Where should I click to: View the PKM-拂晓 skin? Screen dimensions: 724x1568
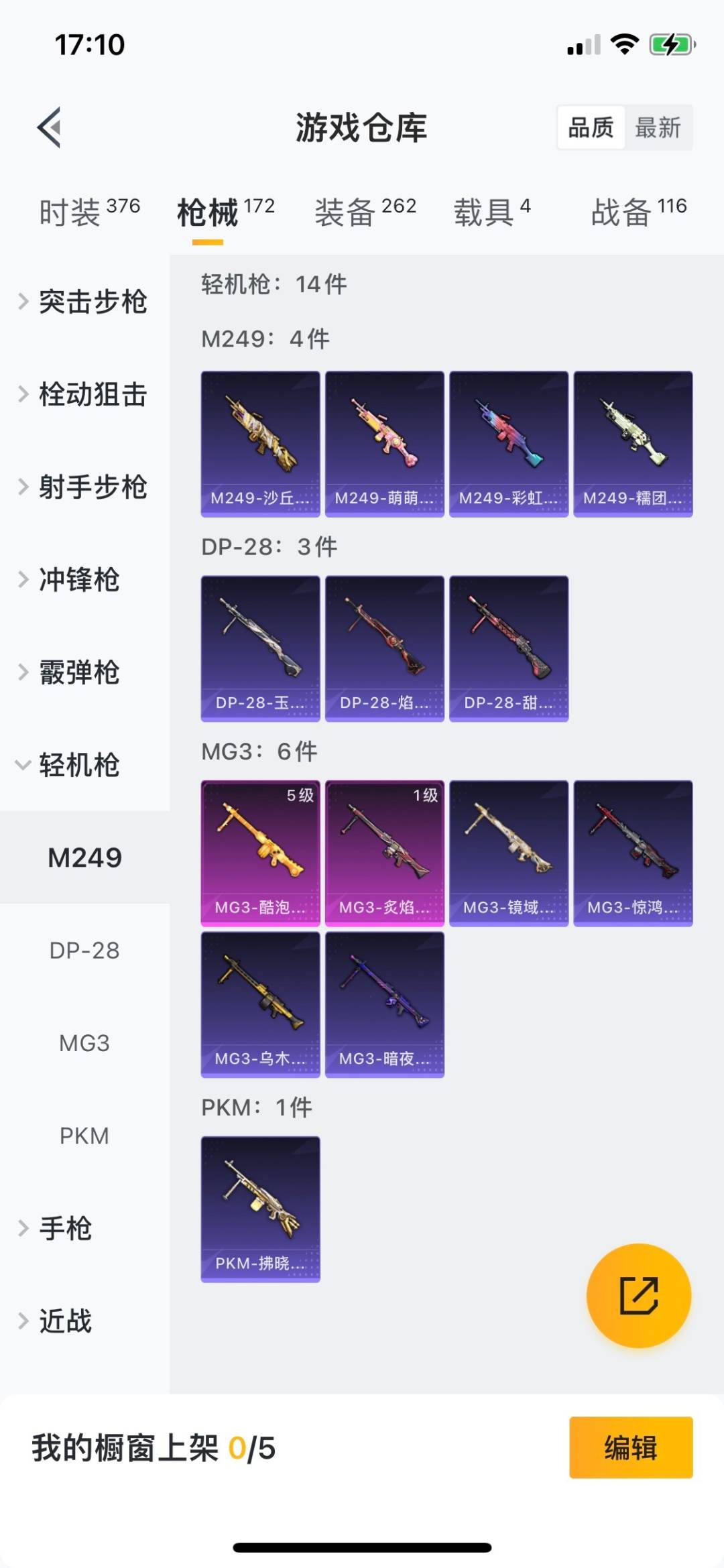click(x=260, y=1209)
